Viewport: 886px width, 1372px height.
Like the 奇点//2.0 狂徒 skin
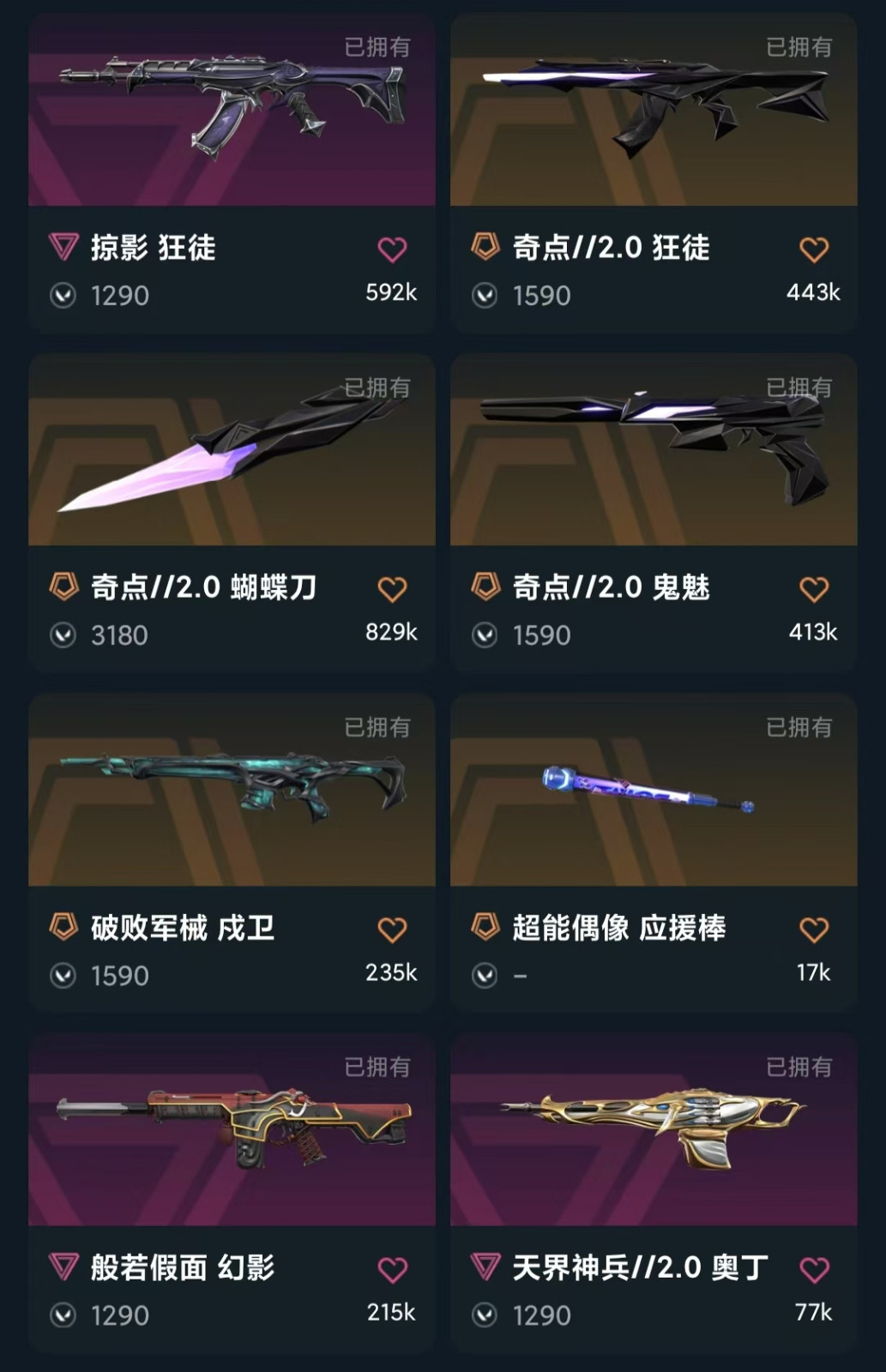pos(813,250)
